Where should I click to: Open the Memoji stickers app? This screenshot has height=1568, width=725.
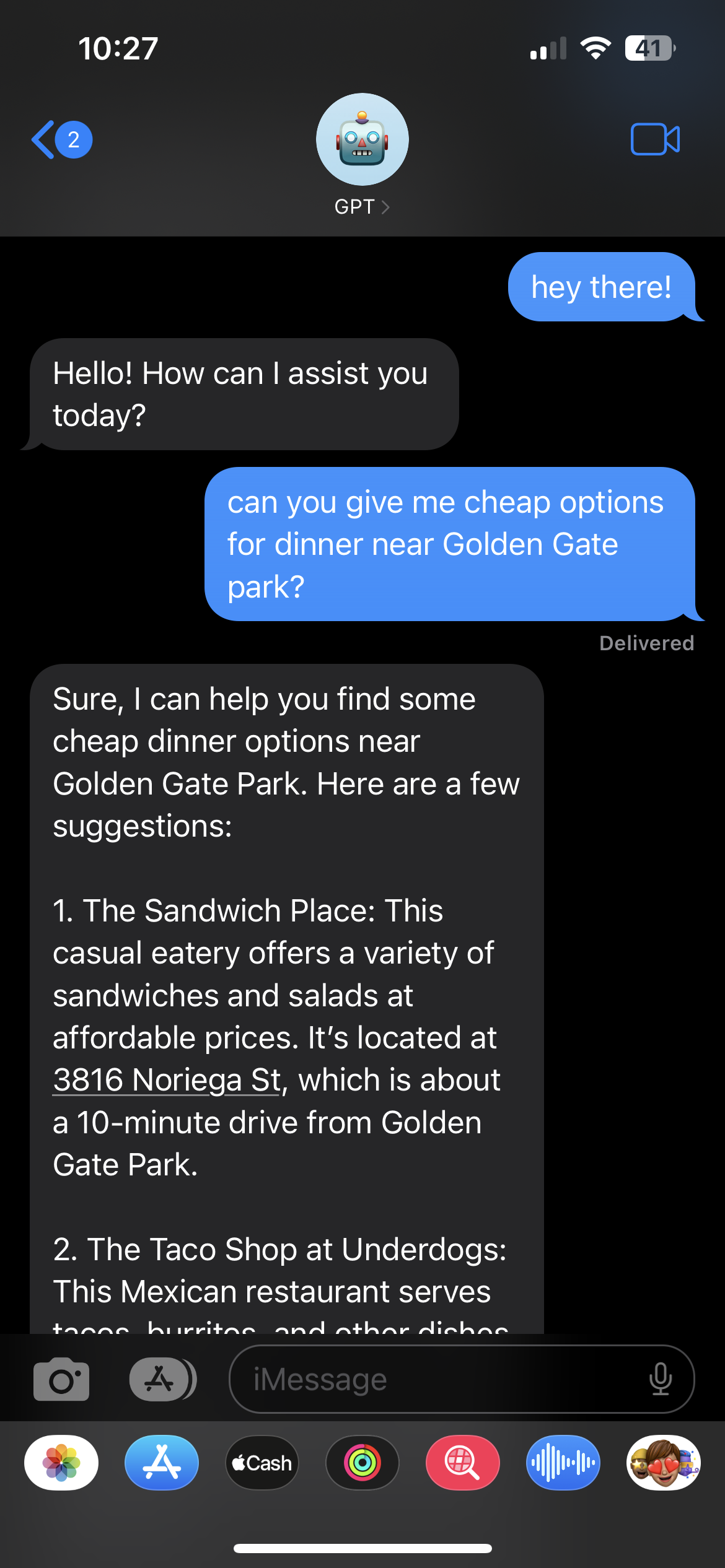click(x=663, y=1463)
